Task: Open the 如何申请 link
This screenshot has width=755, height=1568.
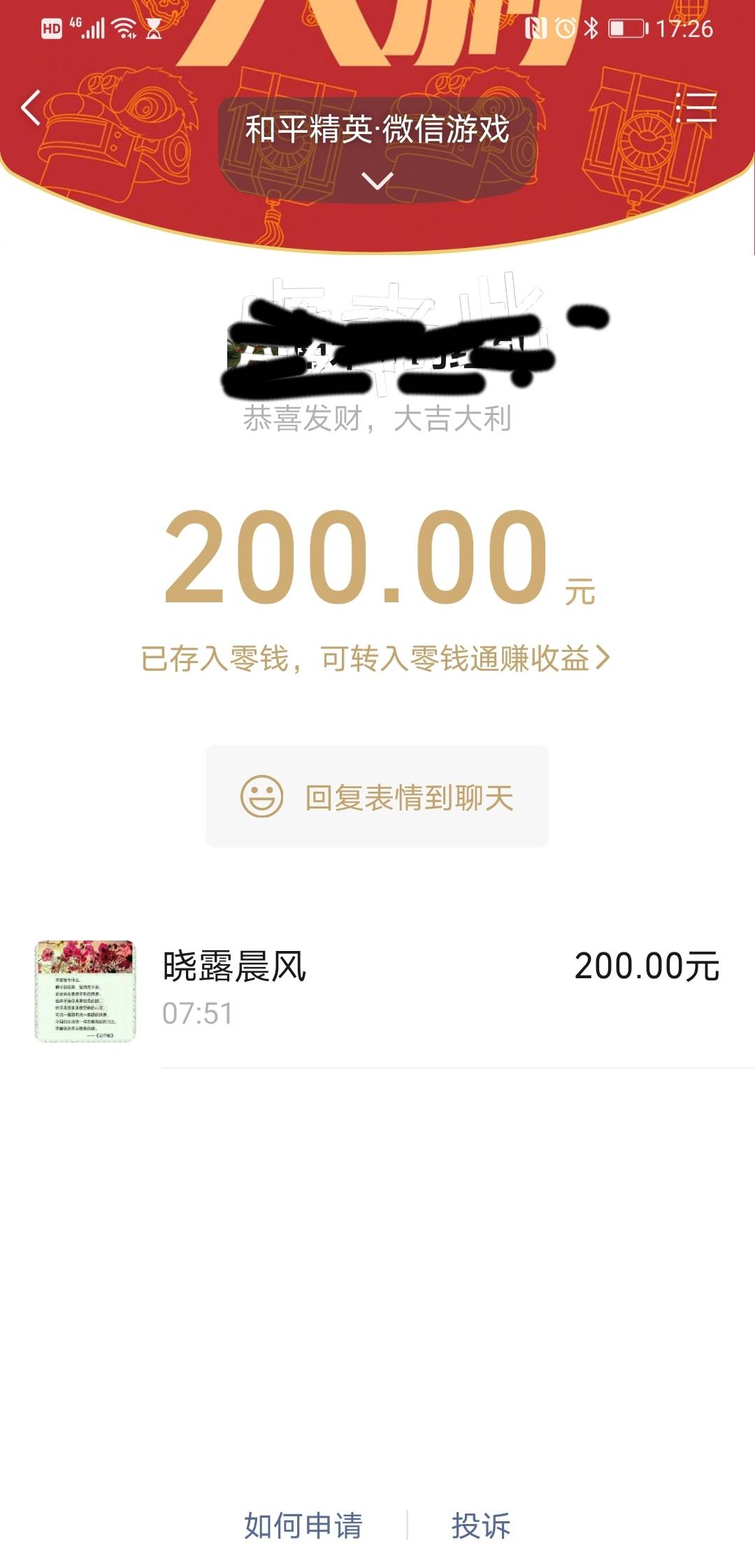Action: [303, 1525]
